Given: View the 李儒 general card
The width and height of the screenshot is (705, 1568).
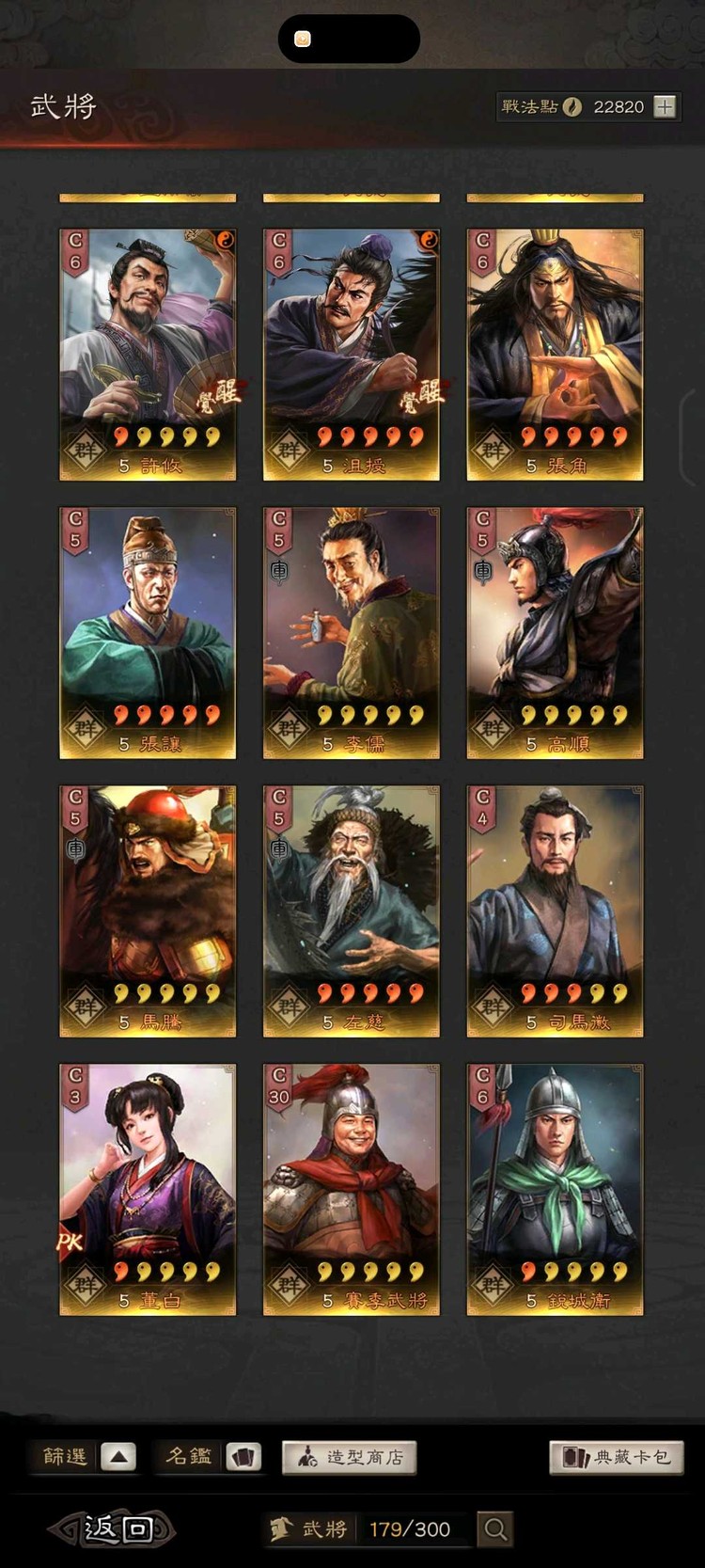Looking at the screenshot, I should point(351,632).
